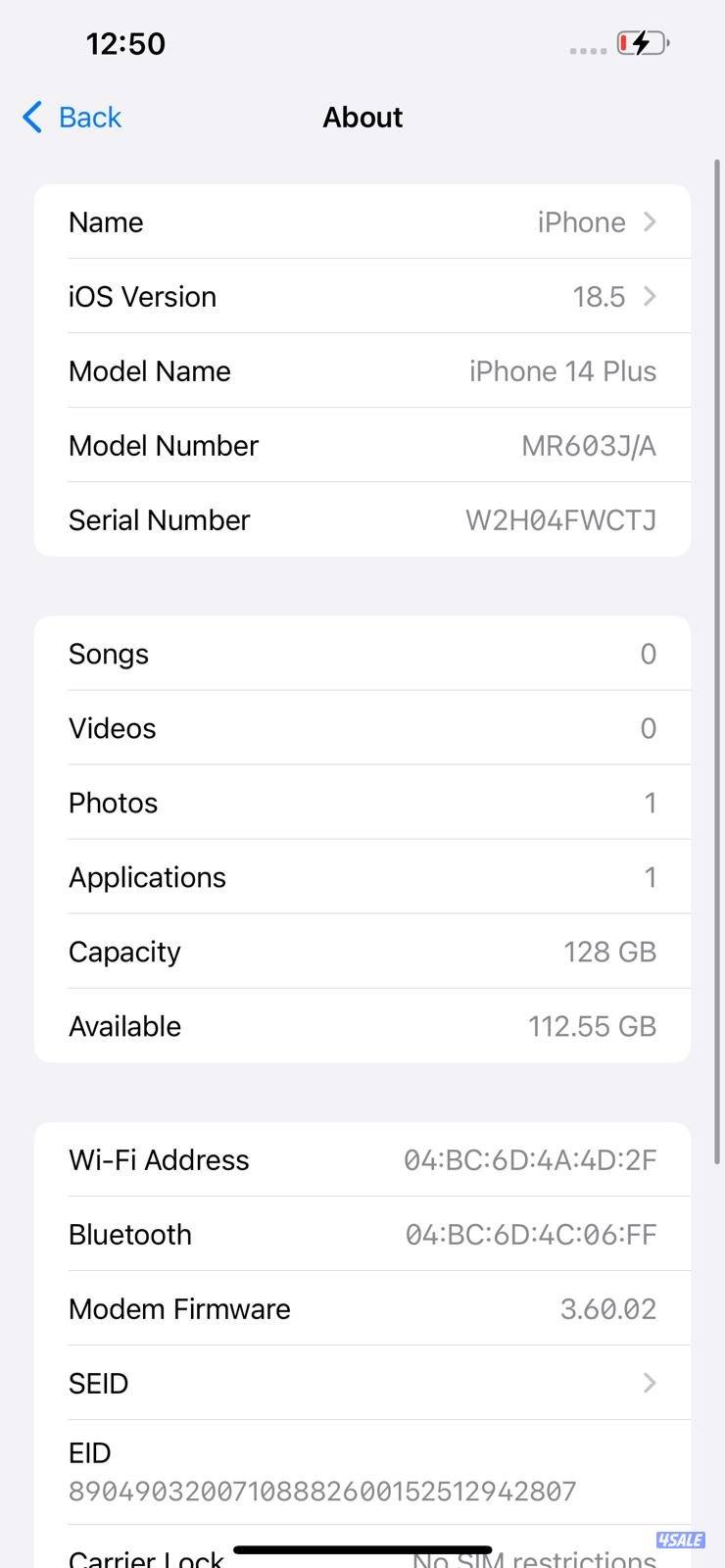
Task: Tap the Bluetooth address row
Action: pyautogui.click(x=362, y=1234)
